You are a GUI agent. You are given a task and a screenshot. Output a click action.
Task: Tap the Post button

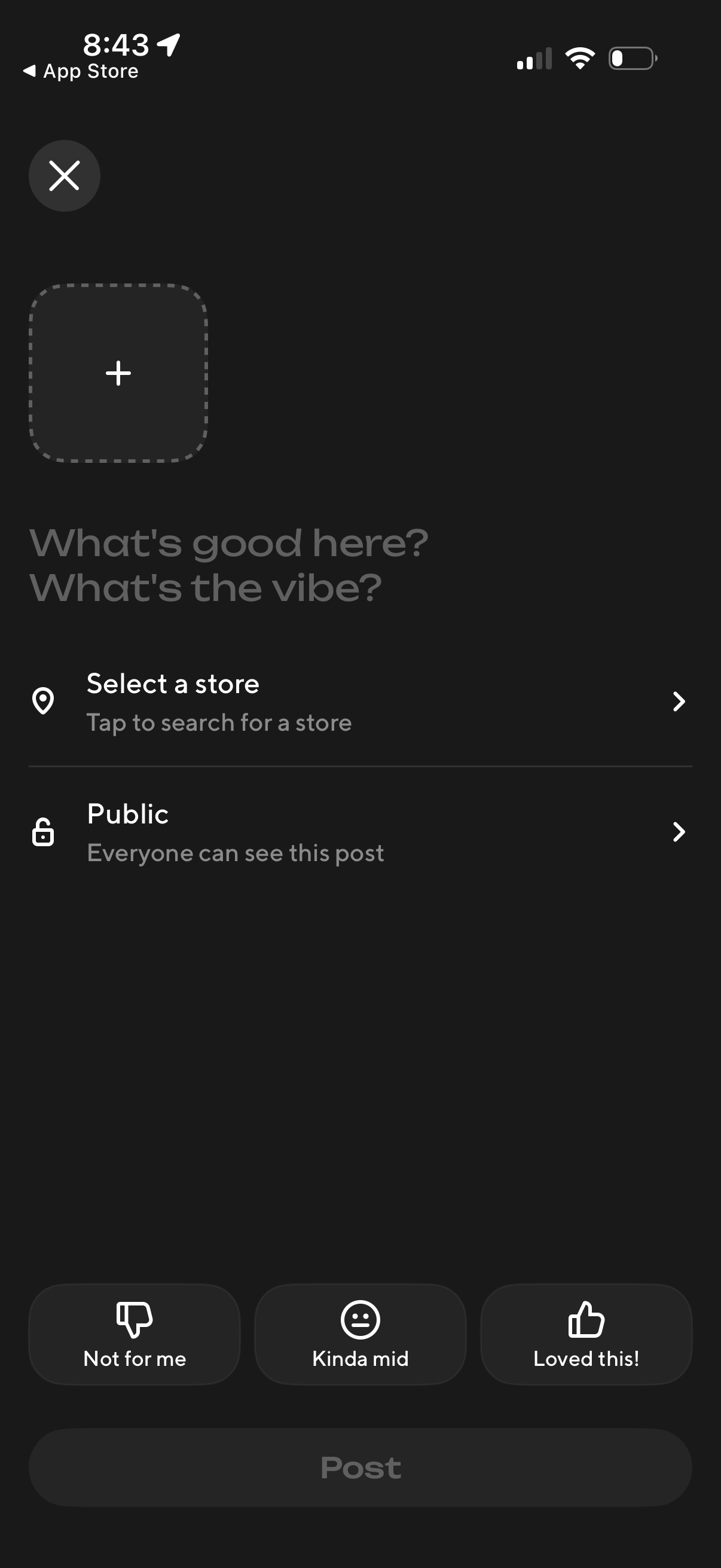point(360,1468)
